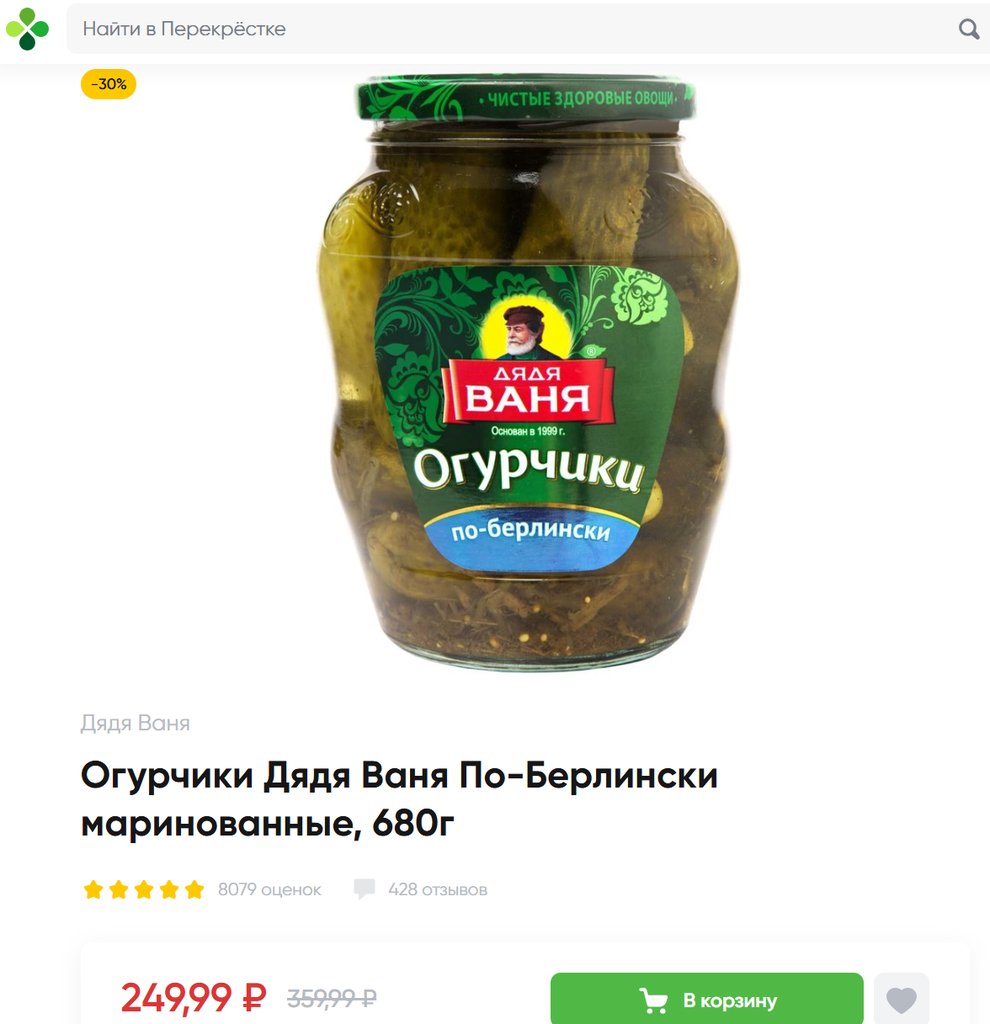Open the Дядя Ваня brand link

click(135, 723)
